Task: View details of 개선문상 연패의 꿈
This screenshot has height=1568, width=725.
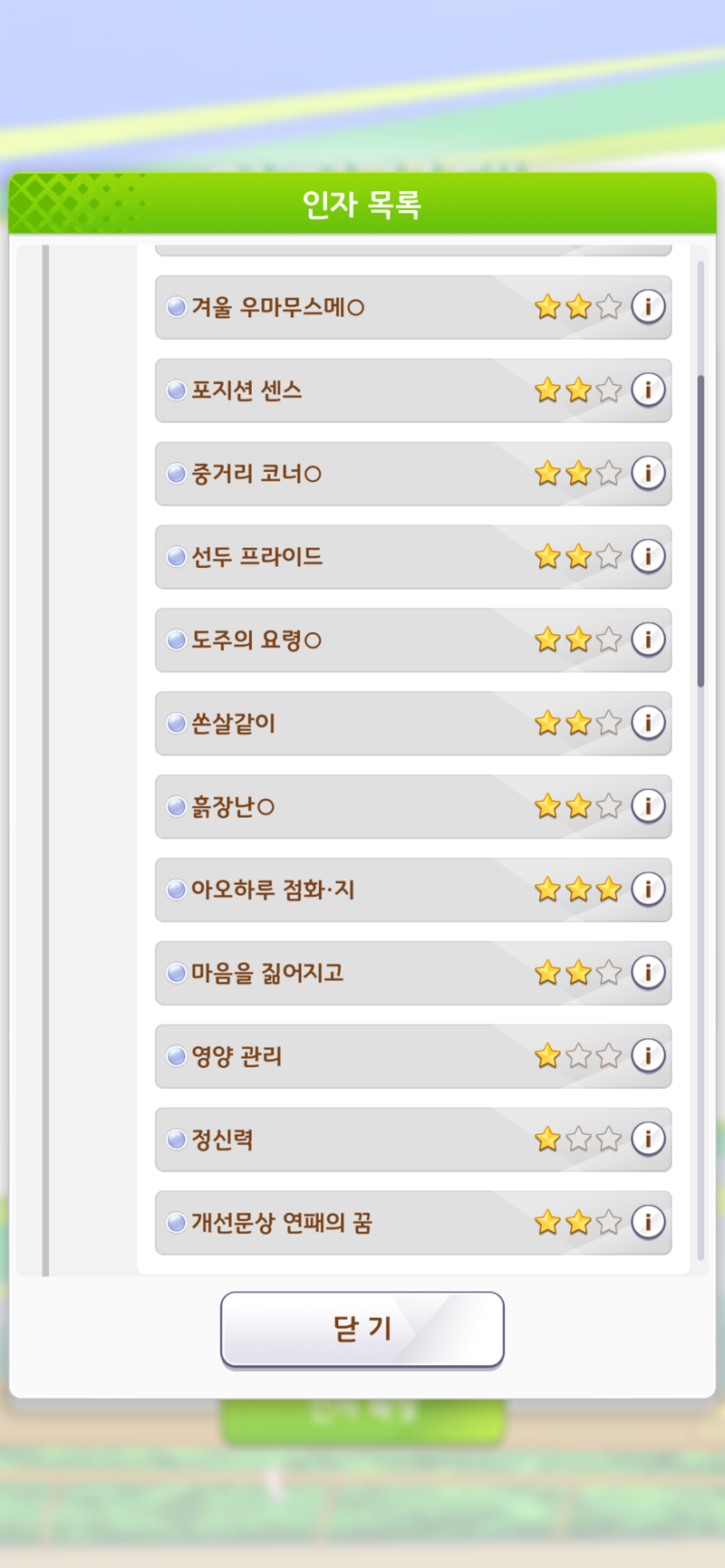Action: pyautogui.click(x=648, y=1223)
